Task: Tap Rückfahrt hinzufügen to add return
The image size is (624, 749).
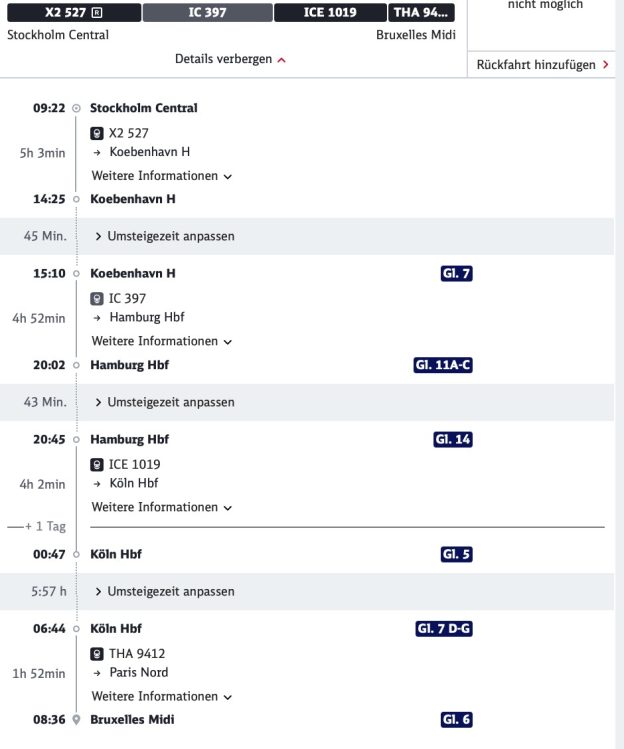Action: pyautogui.click(x=542, y=64)
